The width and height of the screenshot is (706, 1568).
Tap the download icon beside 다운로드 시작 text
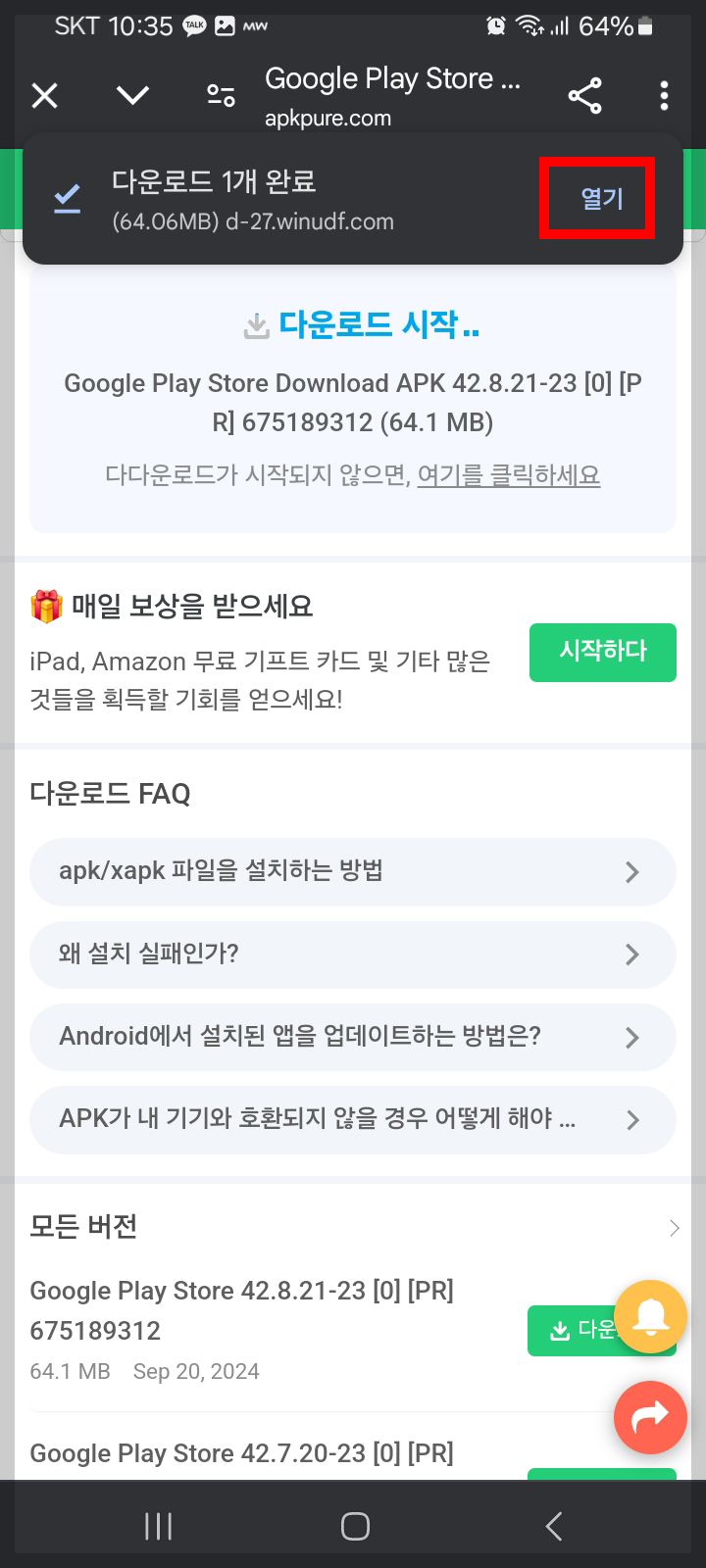coord(256,324)
